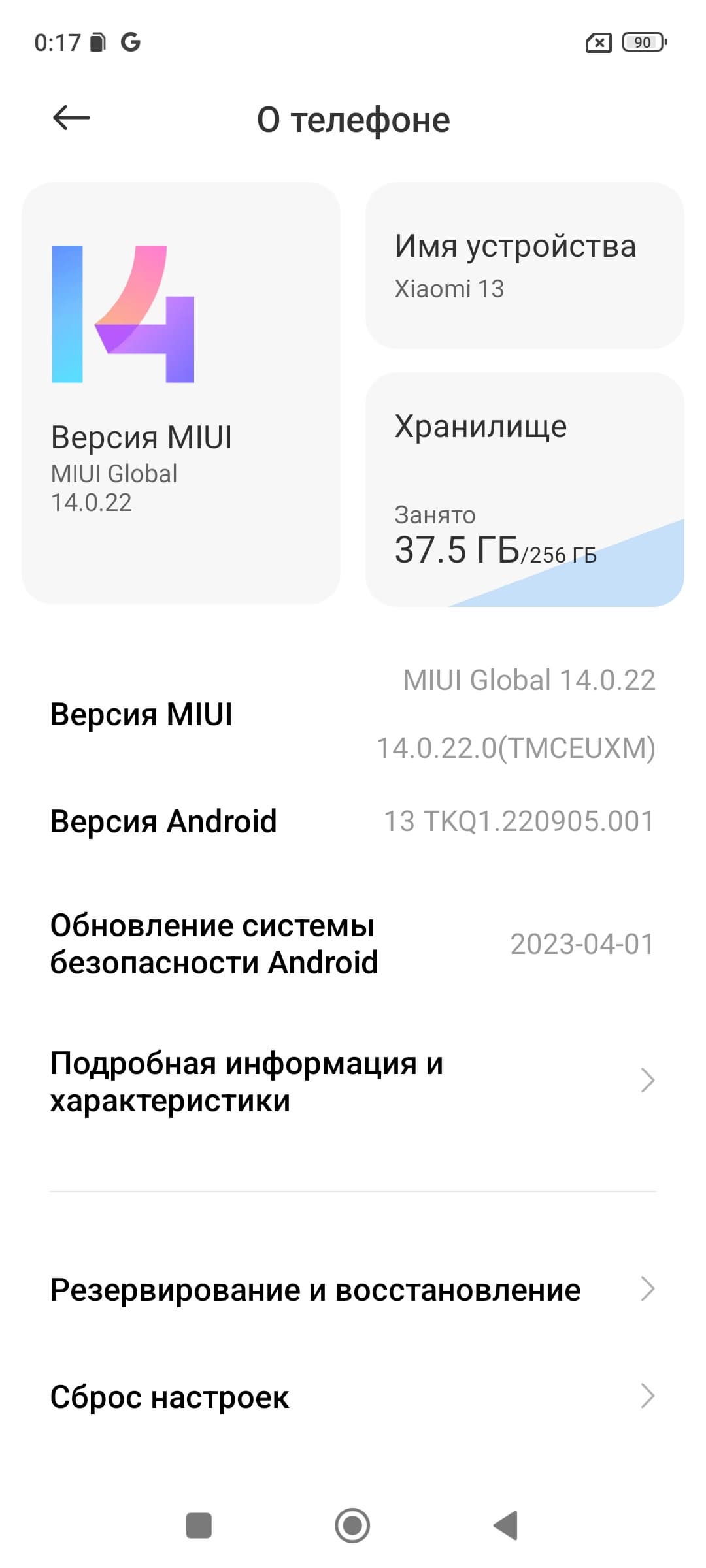Screen dimensions: 706x1568
Task: Open the storage card showing 37.5 ГБ
Action: pos(524,489)
